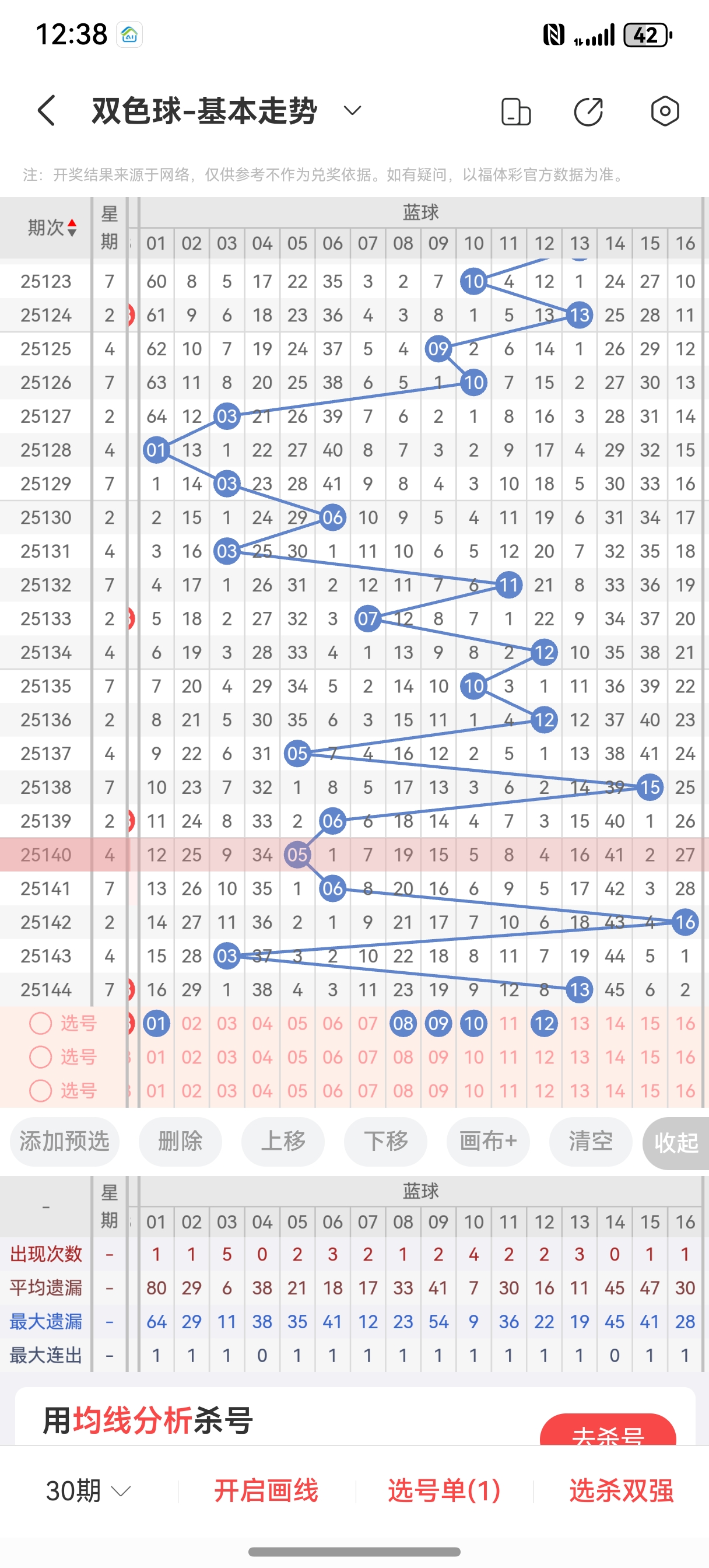
Task: Open chart settings hexagon icon
Action: pos(664,111)
